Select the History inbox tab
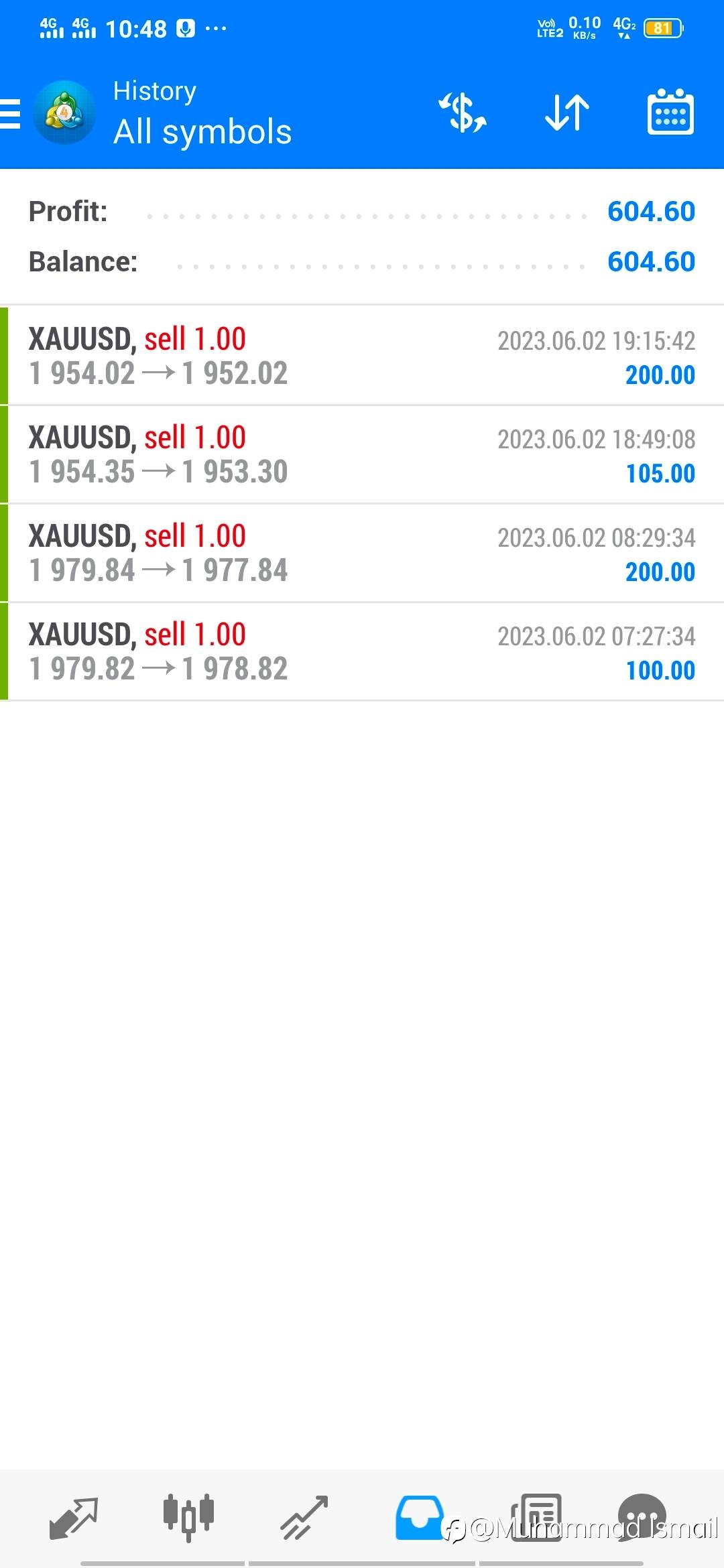 [x=420, y=1518]
